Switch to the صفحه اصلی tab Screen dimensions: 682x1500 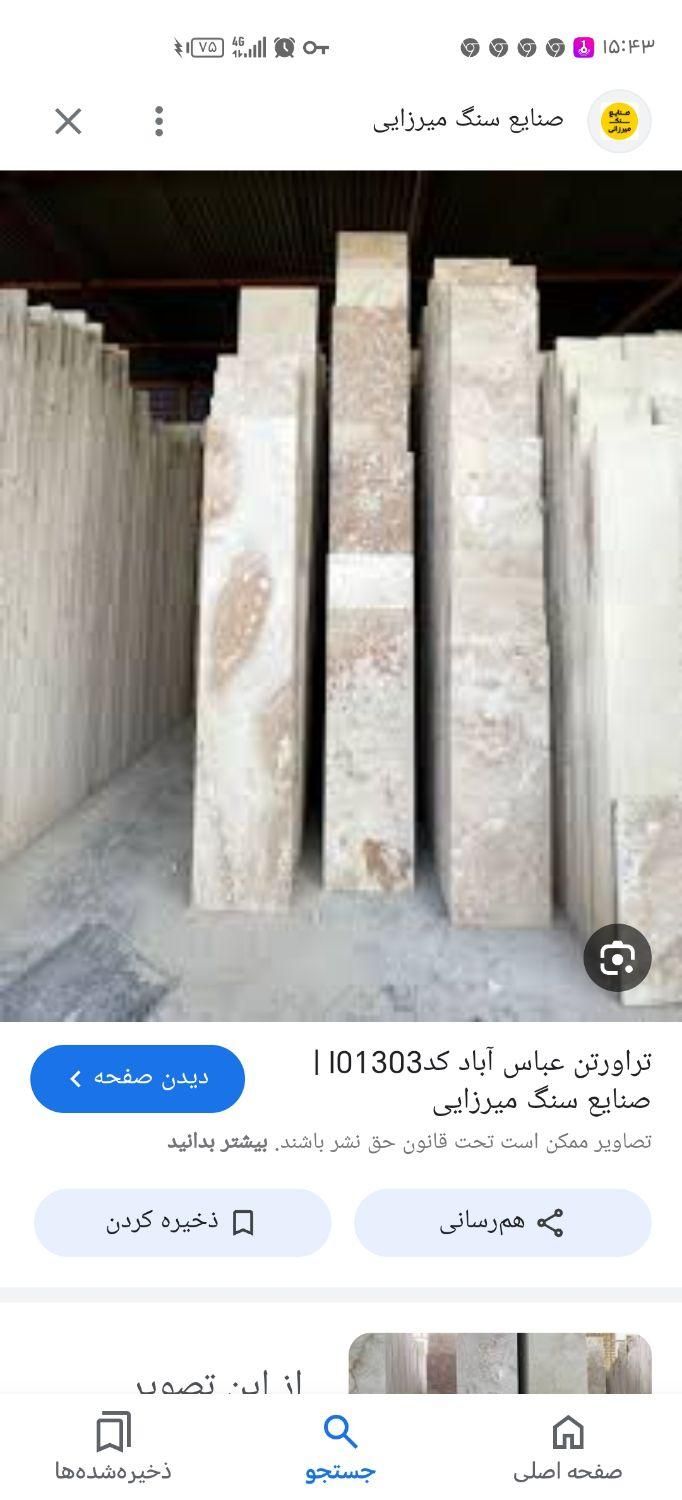[x=567, y=1447]
